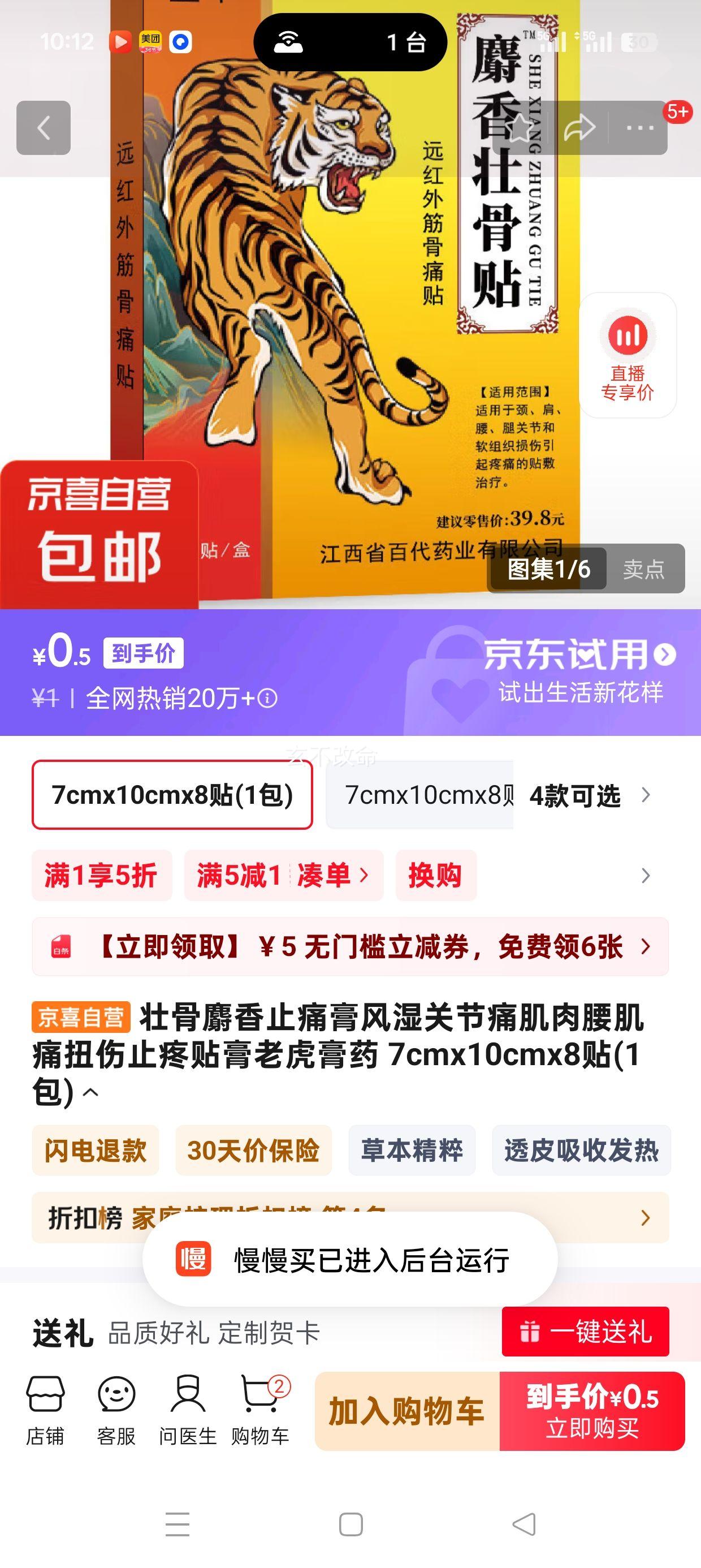Switch to the 卖点 tab
This screenshot has width=701, height=1568.
tap(644, 569)
